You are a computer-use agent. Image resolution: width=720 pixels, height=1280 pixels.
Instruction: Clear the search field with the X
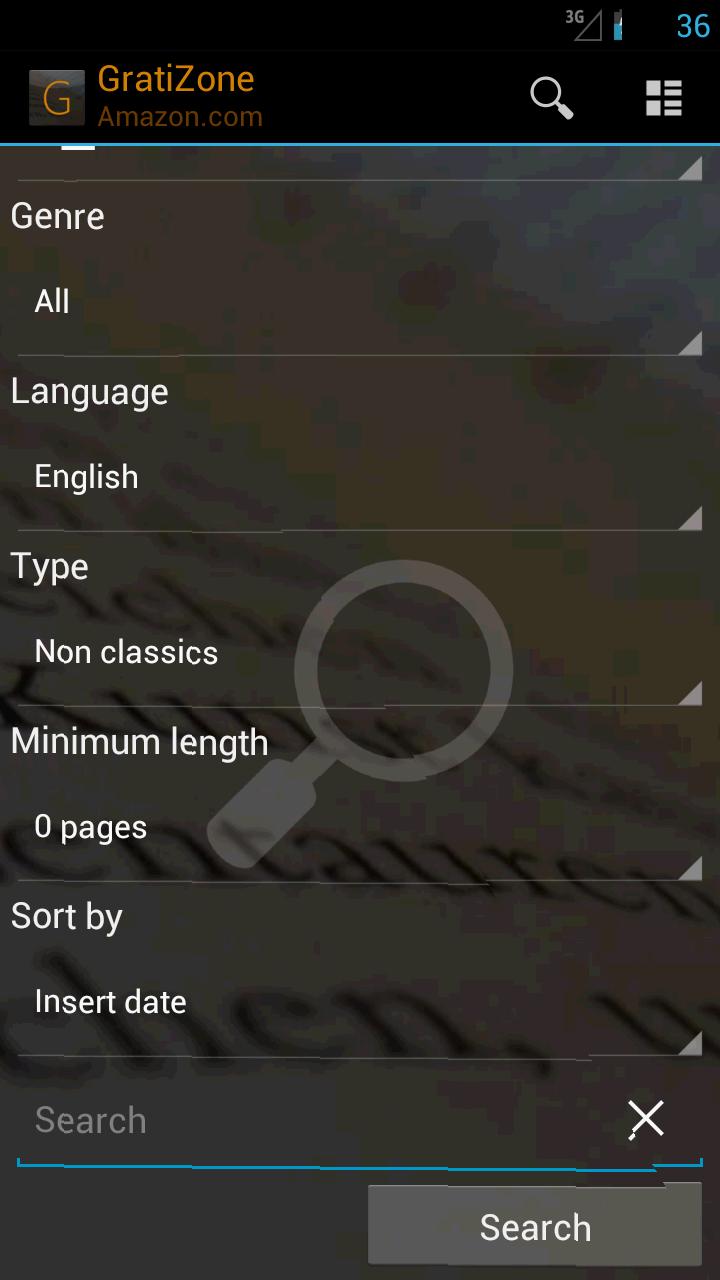(646, 1119)
